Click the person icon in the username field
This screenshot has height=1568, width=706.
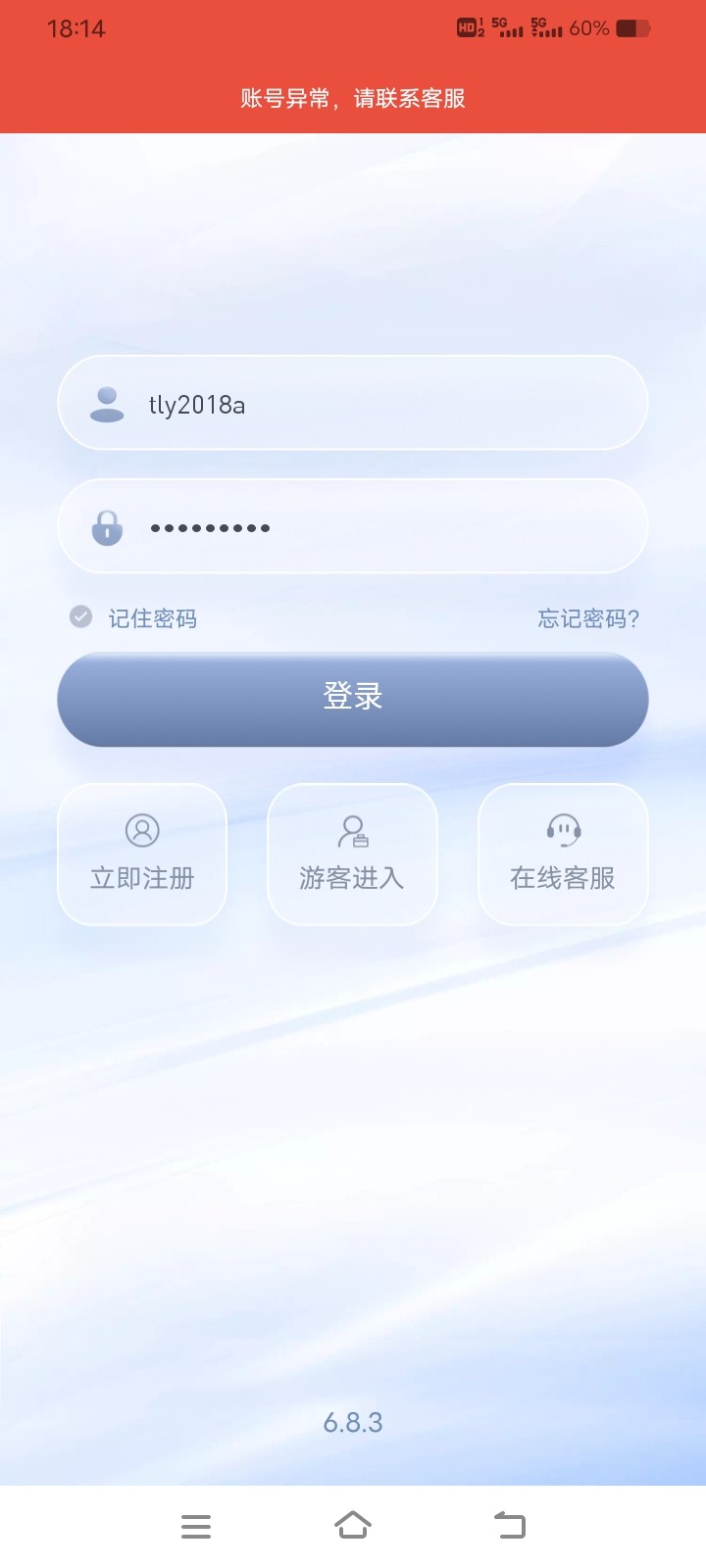pos(108,403)
